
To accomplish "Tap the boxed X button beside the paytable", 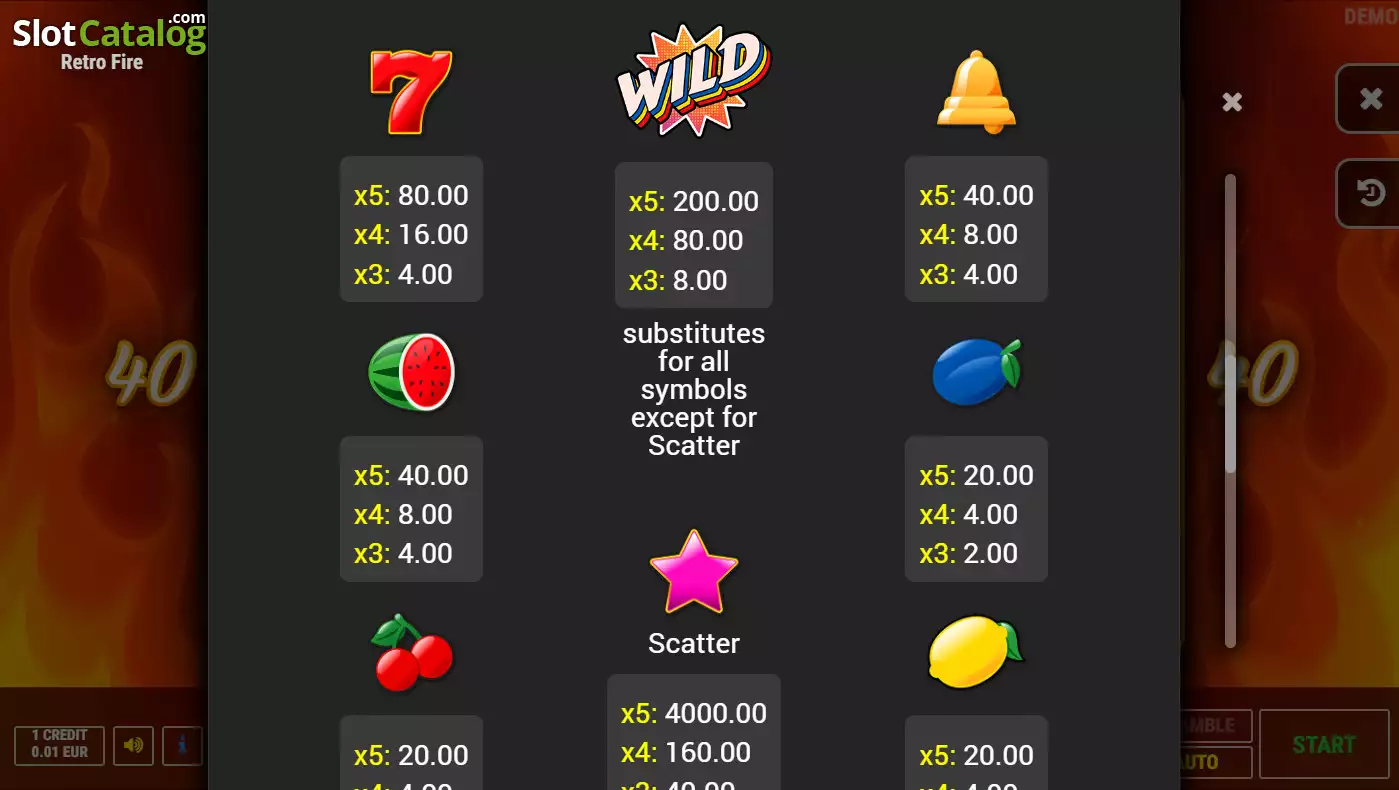I will click(x=1368, y=98).
